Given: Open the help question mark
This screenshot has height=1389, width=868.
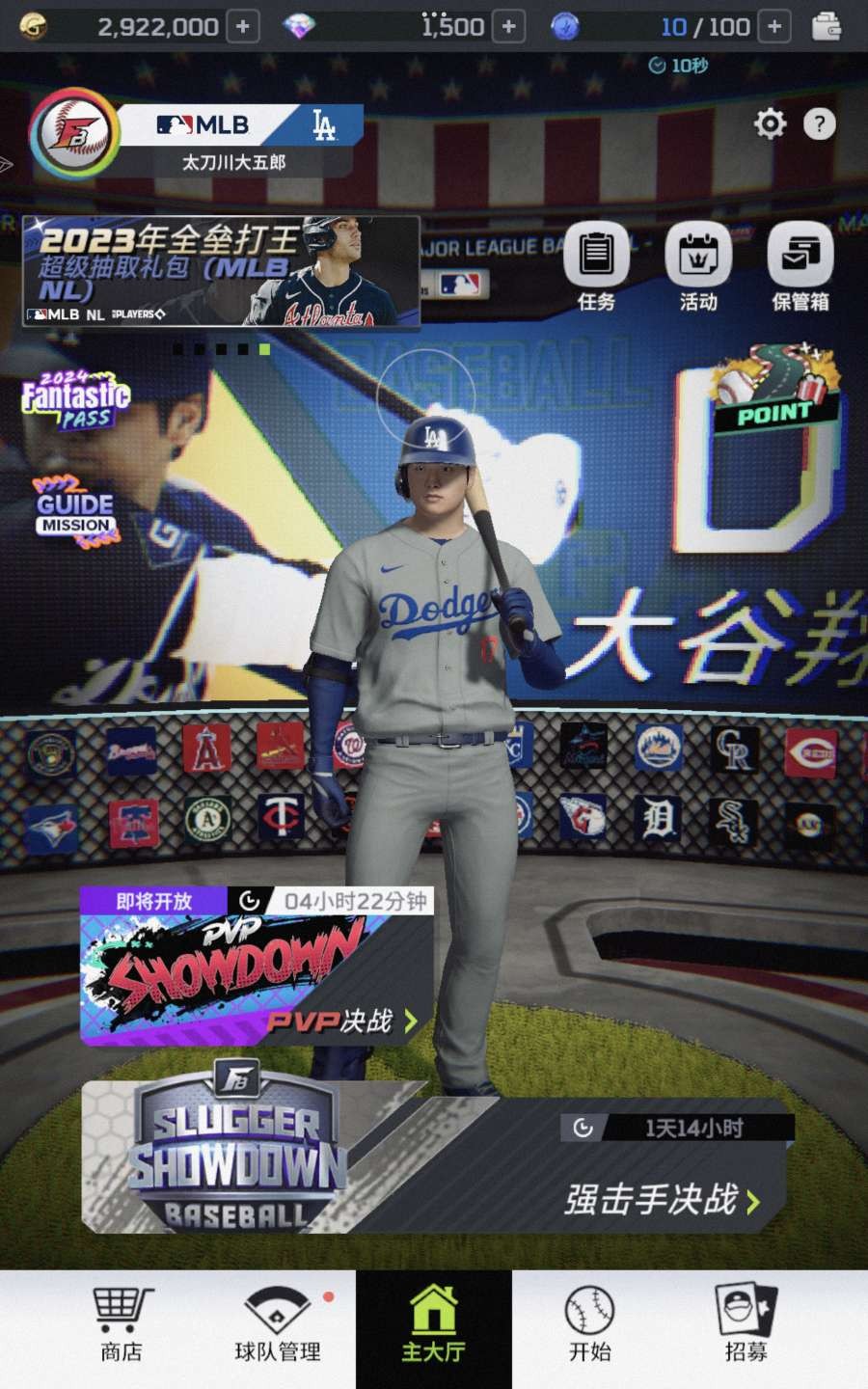Looking at the screenshot, I should (x=820, y=123).
